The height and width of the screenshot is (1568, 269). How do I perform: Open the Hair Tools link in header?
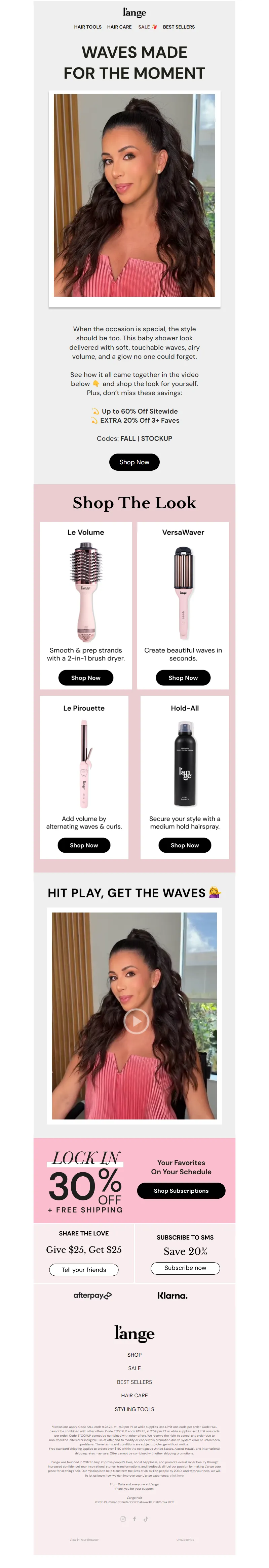[88, 27]
